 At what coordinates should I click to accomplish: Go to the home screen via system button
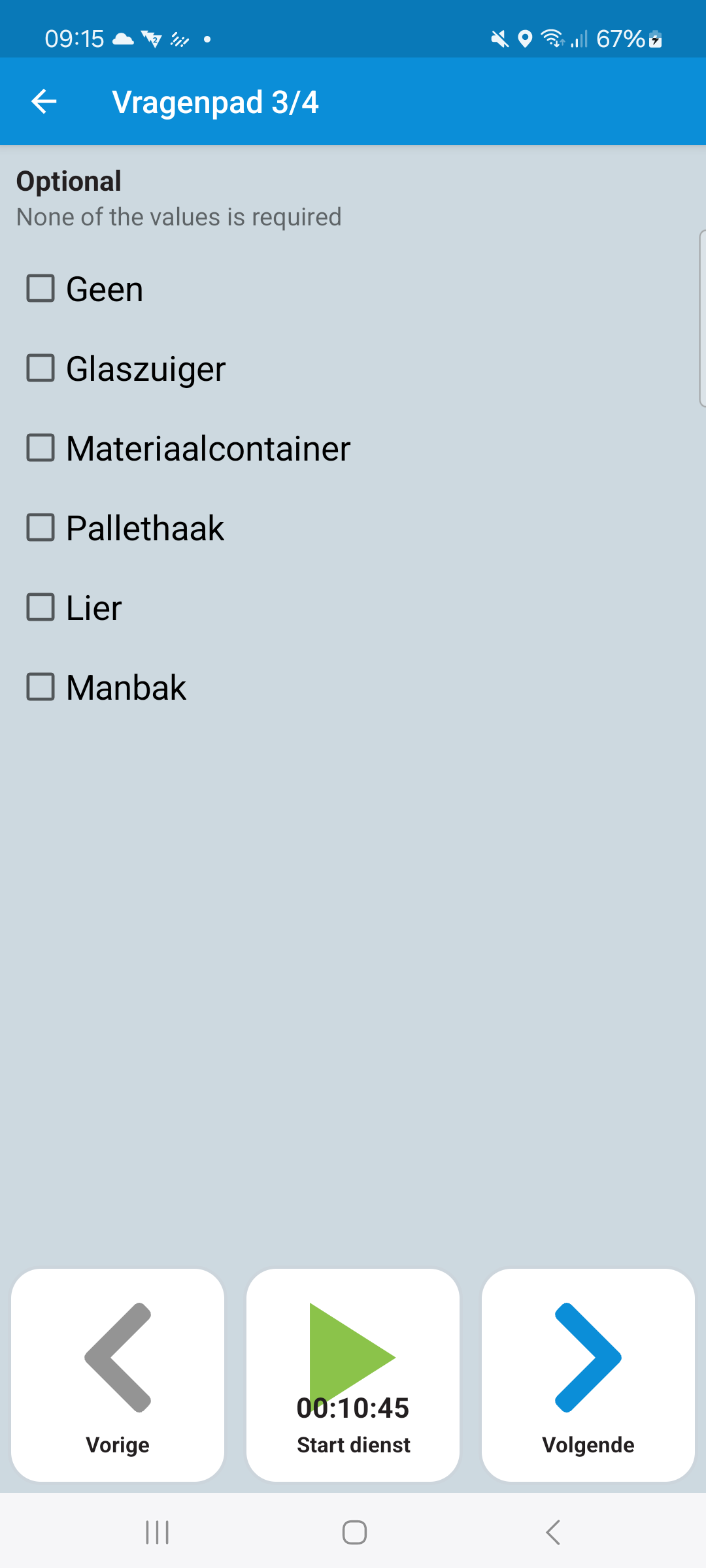(354, 1532)
